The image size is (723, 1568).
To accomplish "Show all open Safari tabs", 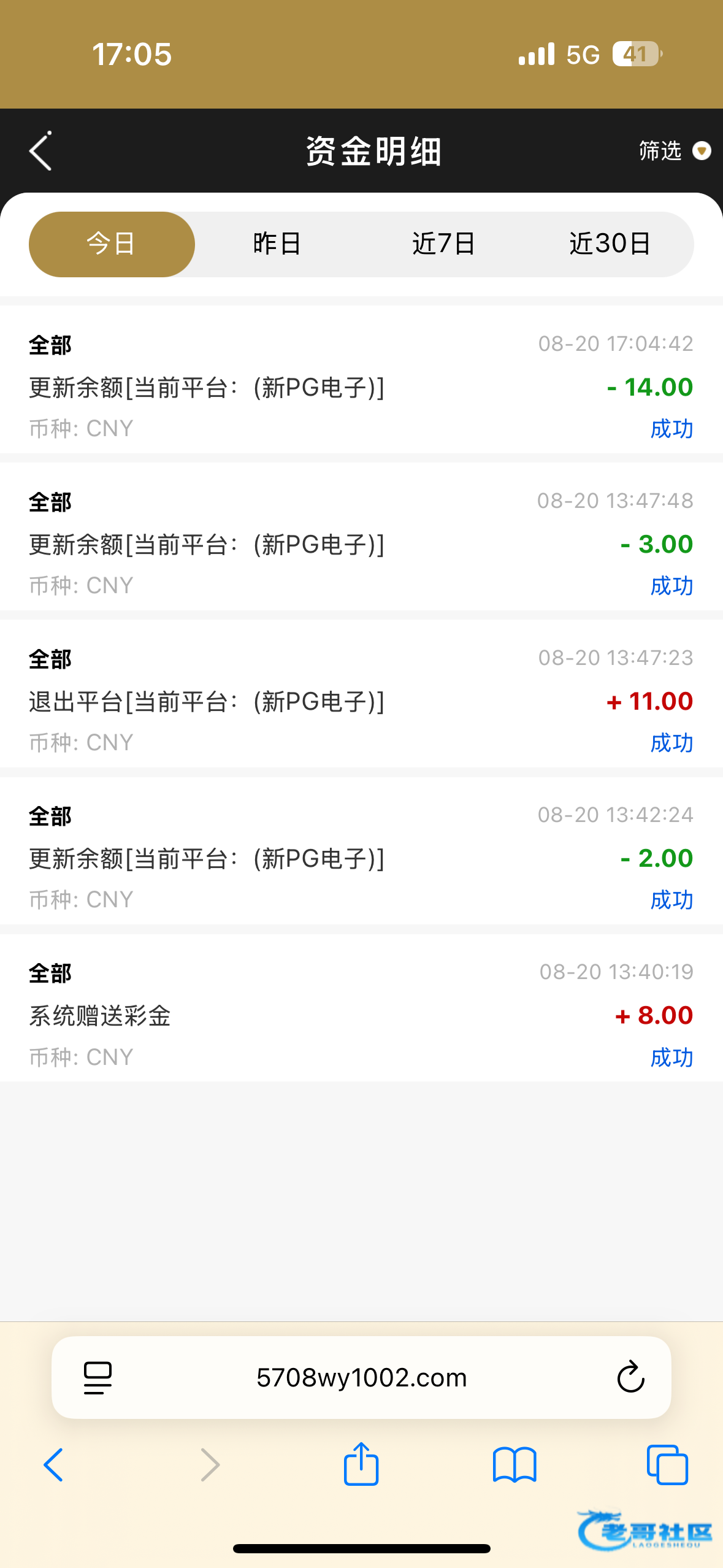I will pyautogui.click(x=667, y=1465).
